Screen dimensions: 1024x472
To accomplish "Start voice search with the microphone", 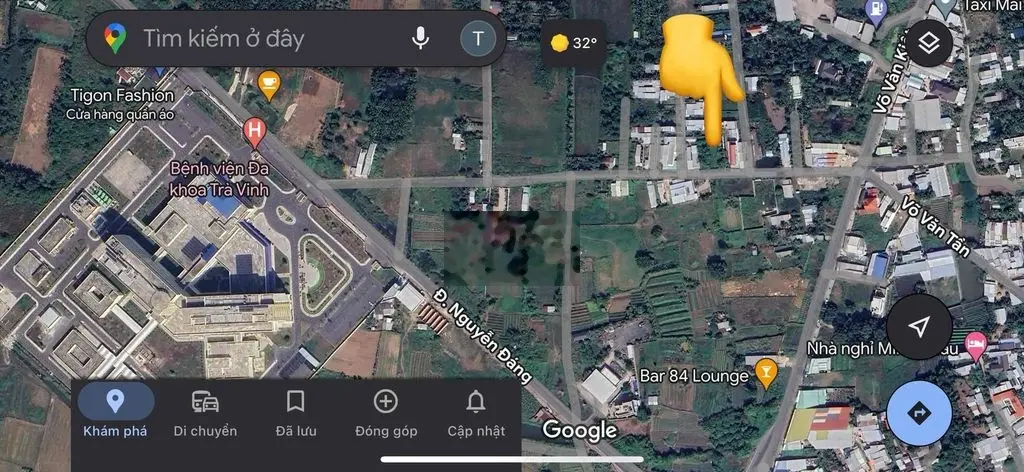I will (x=421, y=39).
